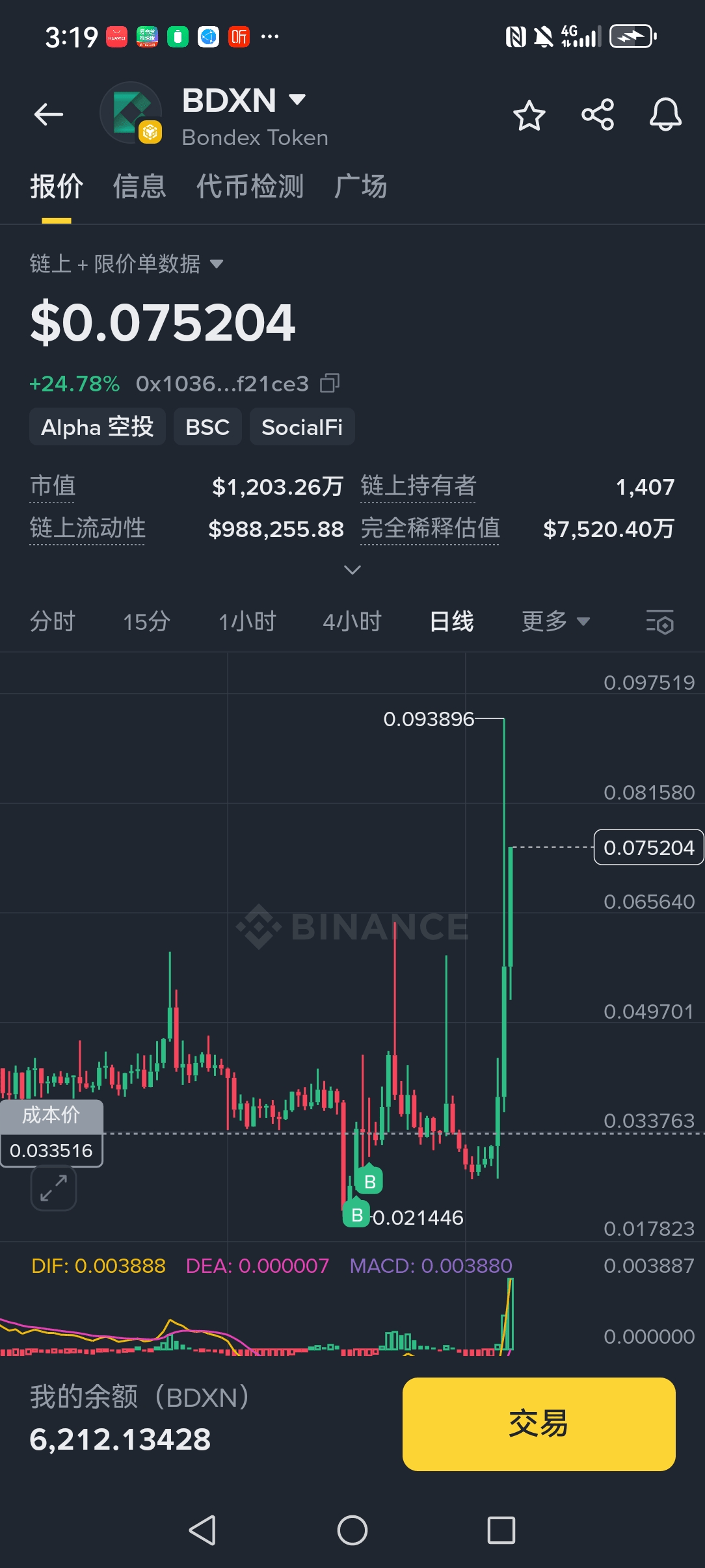Tap the yellow 交易 button
Viewport: 705px width, 1568px height.
(539, 1424)
